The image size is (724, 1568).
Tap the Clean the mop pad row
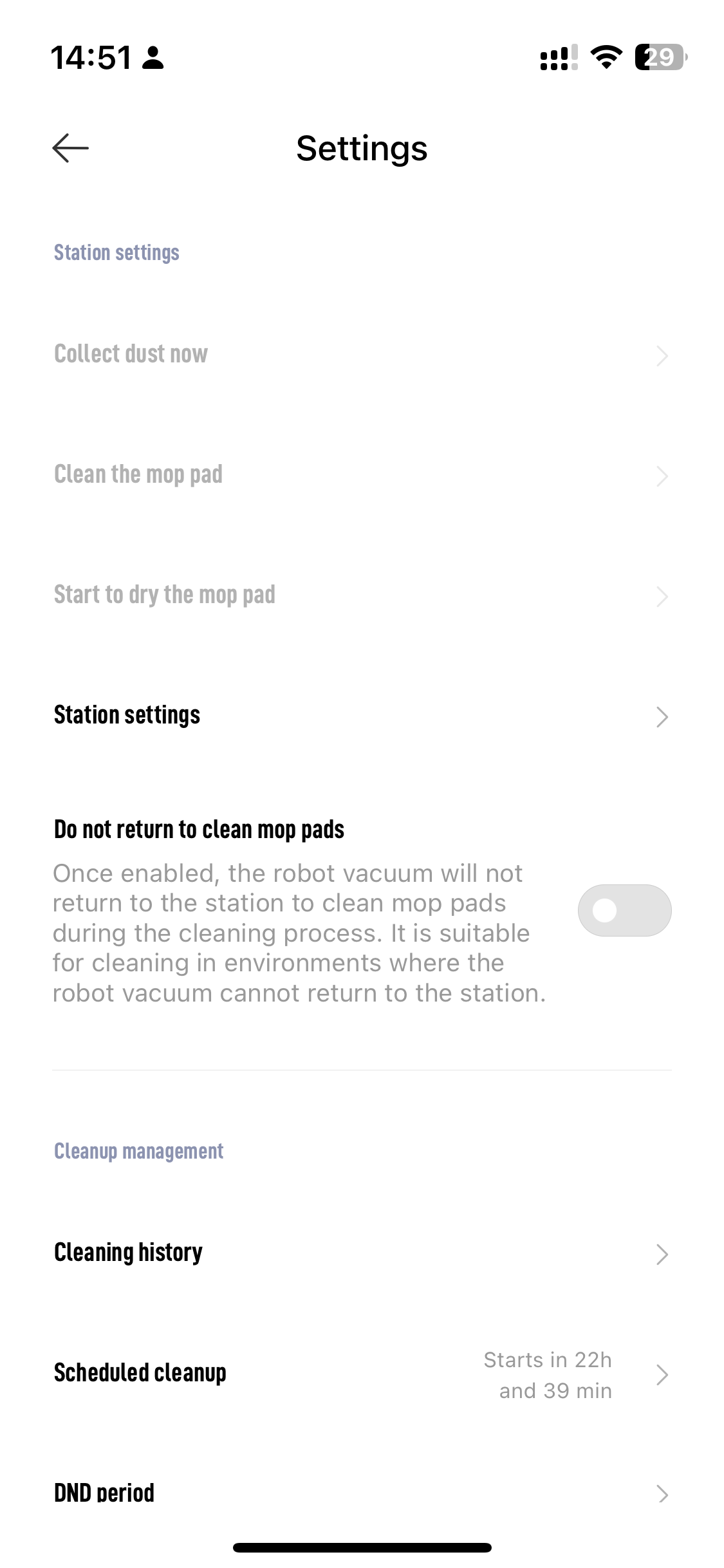362,475
